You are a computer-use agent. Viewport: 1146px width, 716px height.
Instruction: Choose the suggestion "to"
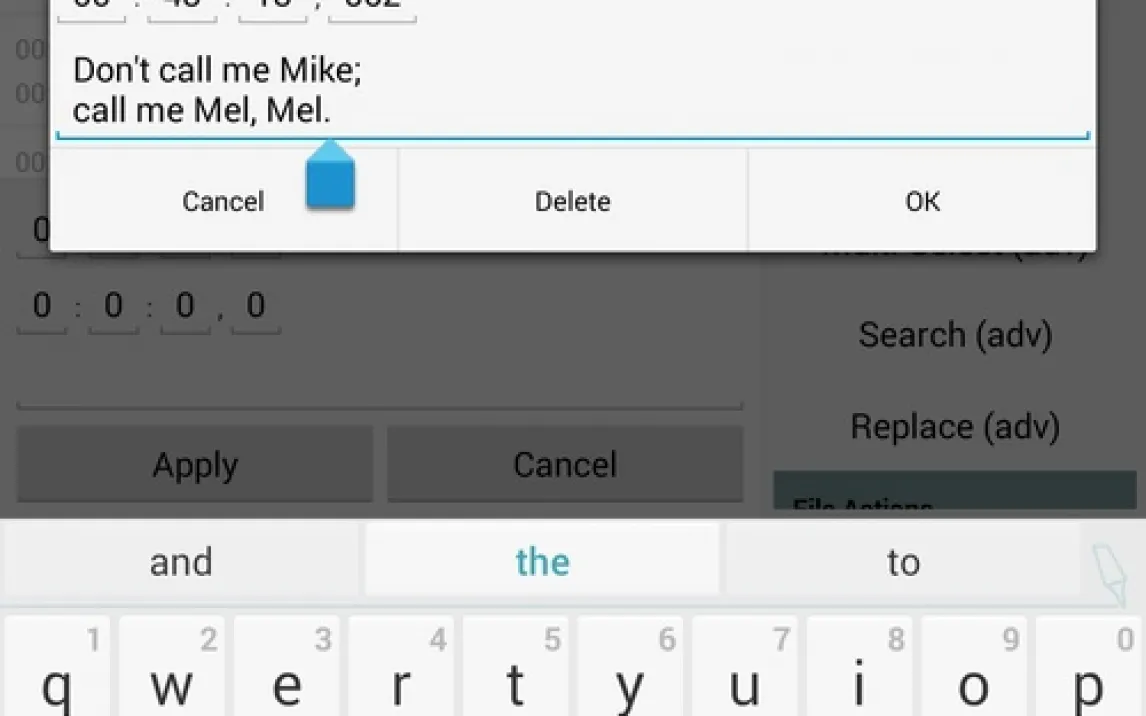click(x=902, y=562)
